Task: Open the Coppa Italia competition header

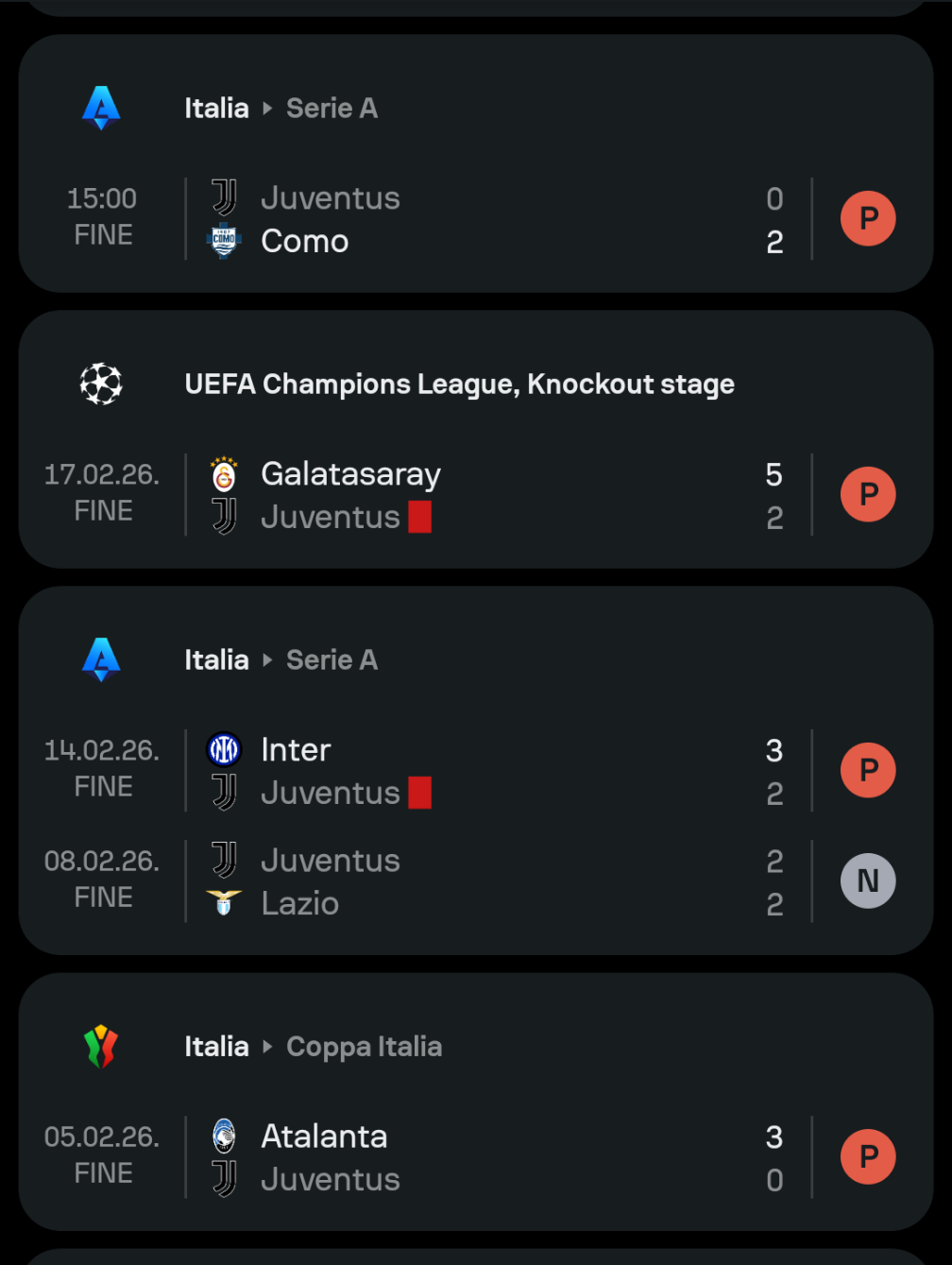Action: coord(476,1047)
